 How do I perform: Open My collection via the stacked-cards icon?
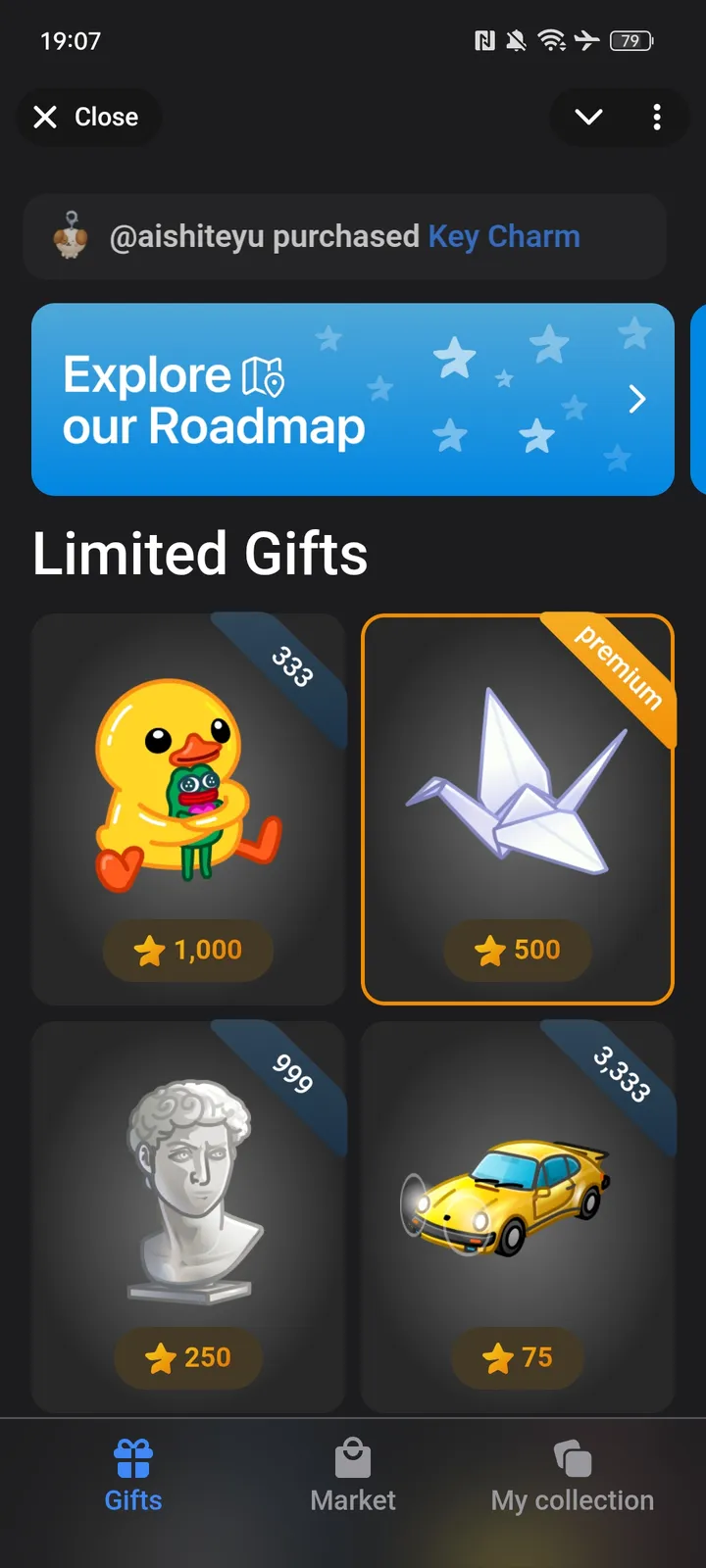point(572,1459)
